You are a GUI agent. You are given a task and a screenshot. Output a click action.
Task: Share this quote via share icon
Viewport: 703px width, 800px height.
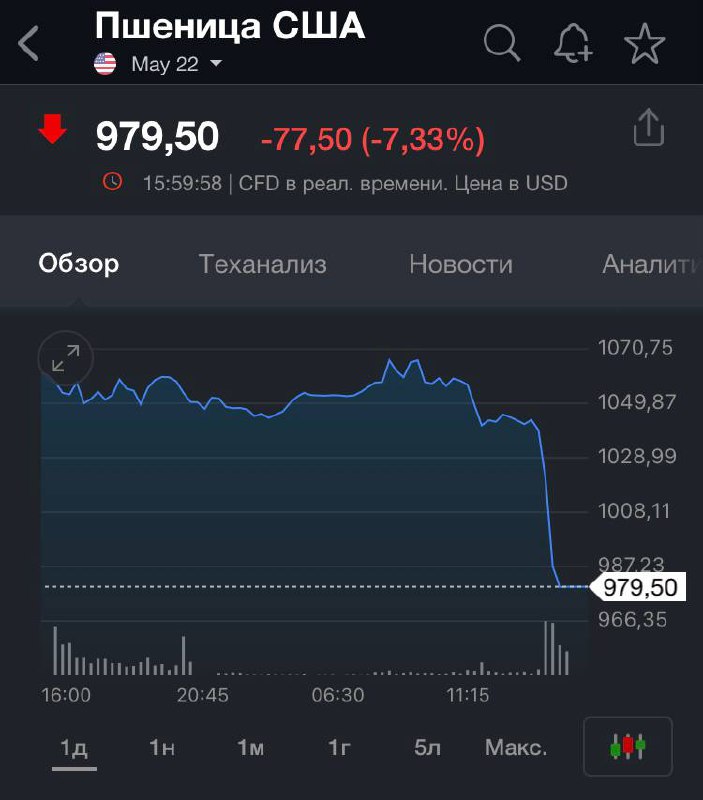point(648,127)
